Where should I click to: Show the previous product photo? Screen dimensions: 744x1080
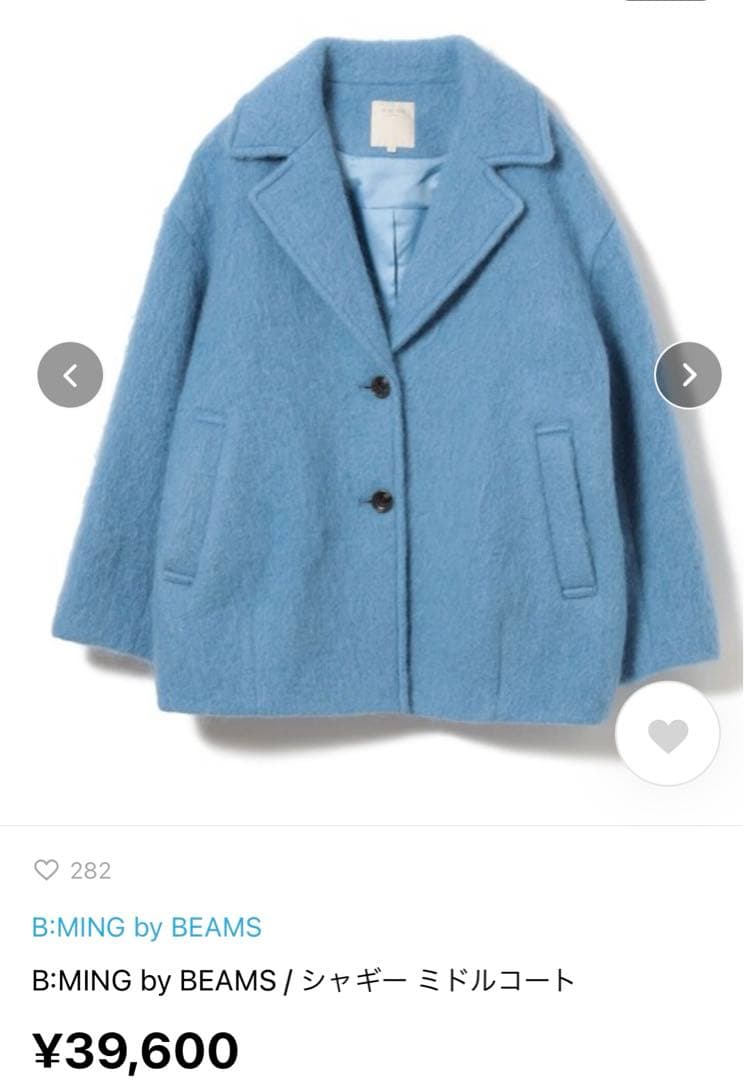(x=70, y=375)
